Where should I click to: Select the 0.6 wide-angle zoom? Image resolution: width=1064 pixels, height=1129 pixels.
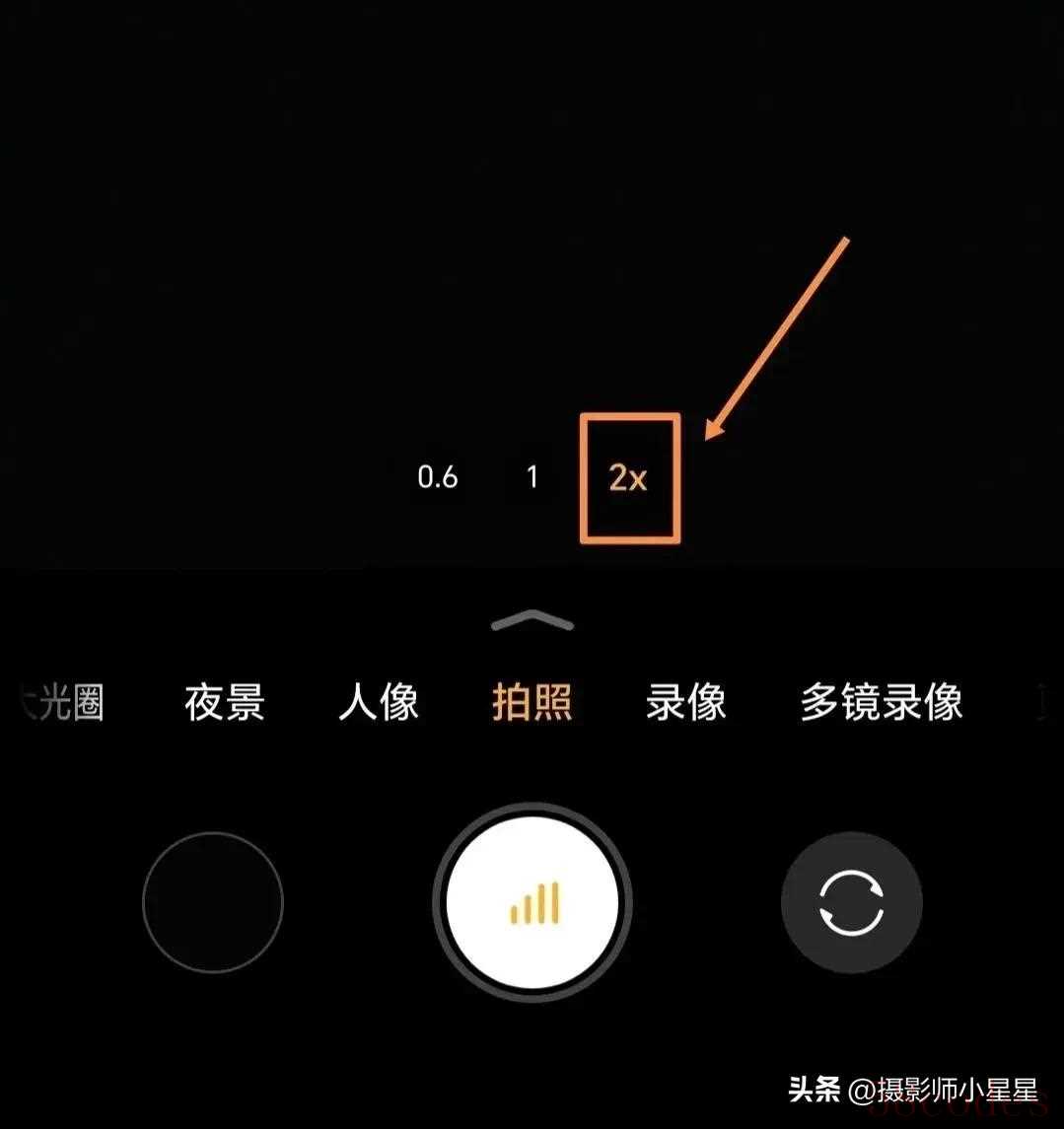[x=438, y=477]
